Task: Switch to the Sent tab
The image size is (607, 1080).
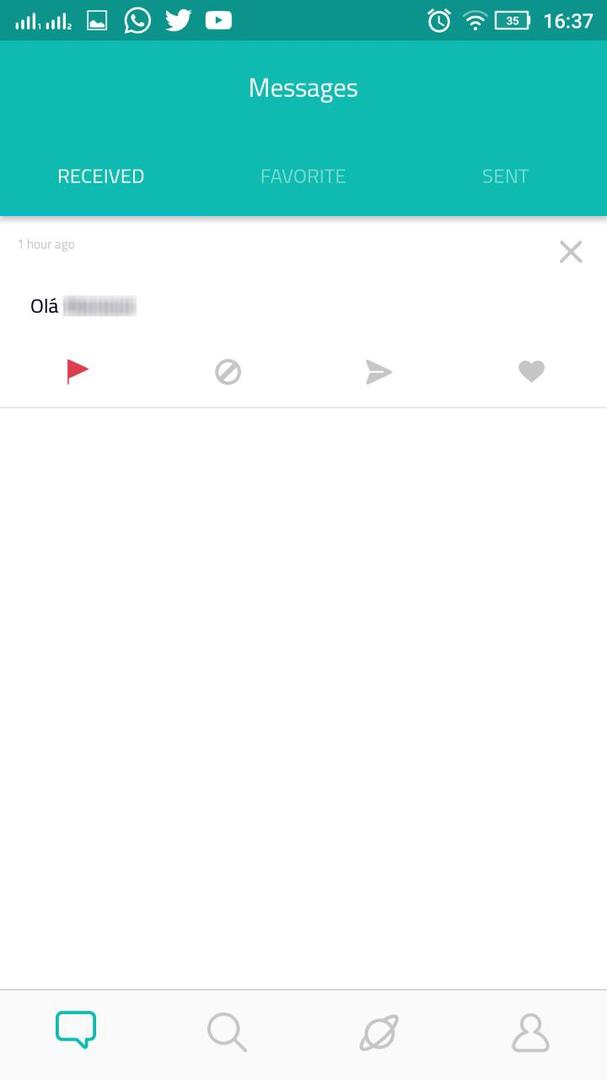Action: click(x=505, y=176)
